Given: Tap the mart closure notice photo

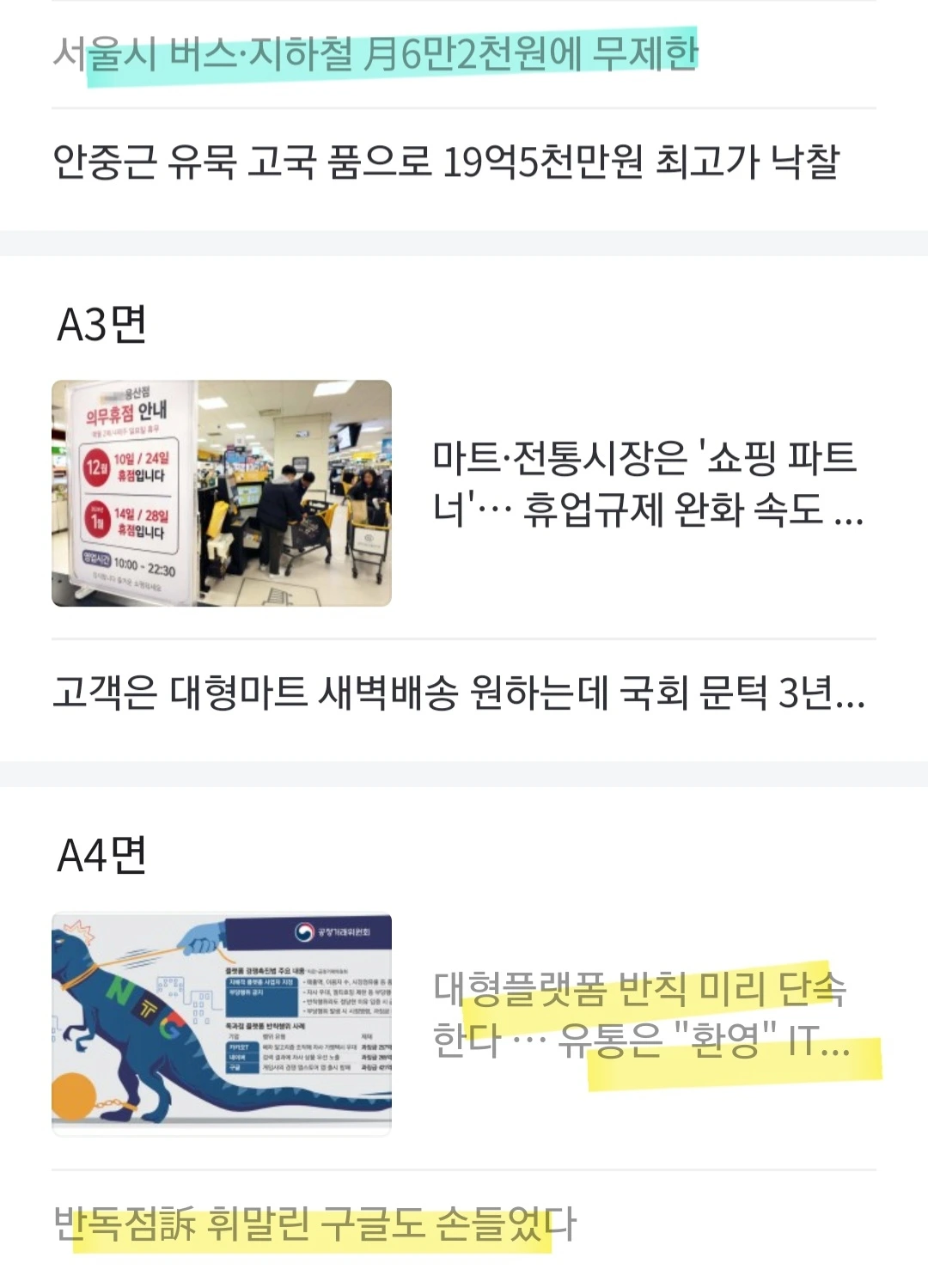Looking at the screenshot, I should coord(222,493).
